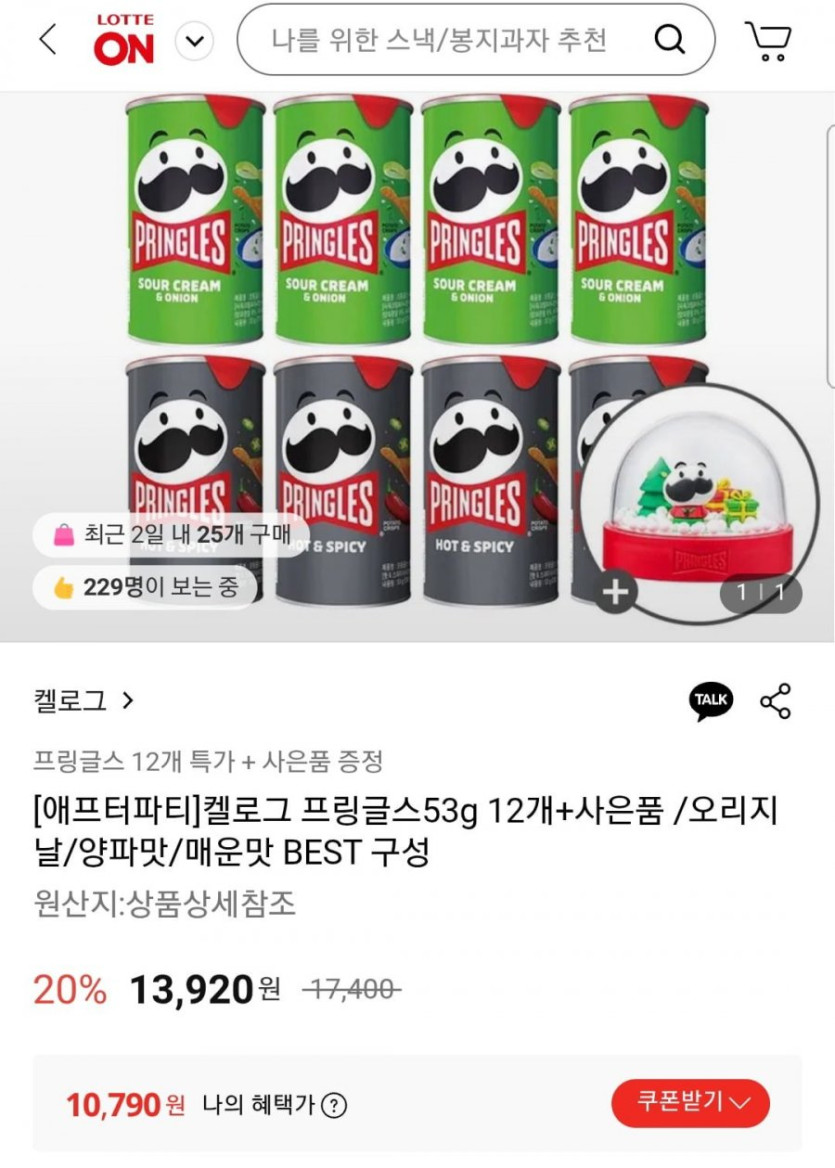Open the Lotte ON home logo

[x=124, y=40]
